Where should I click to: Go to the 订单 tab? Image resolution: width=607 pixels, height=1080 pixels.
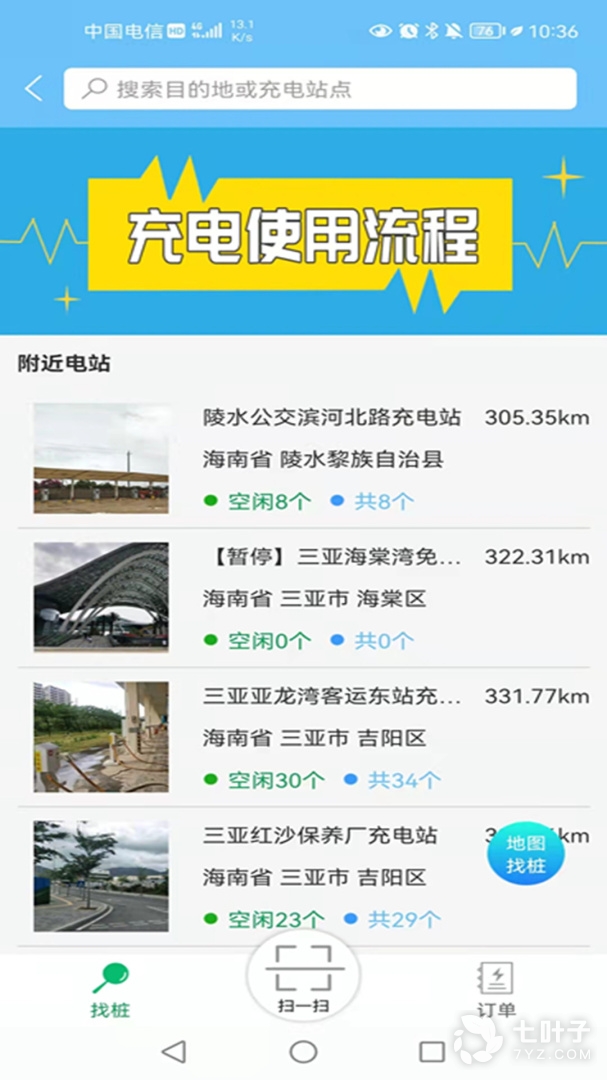tap(496, 990)
